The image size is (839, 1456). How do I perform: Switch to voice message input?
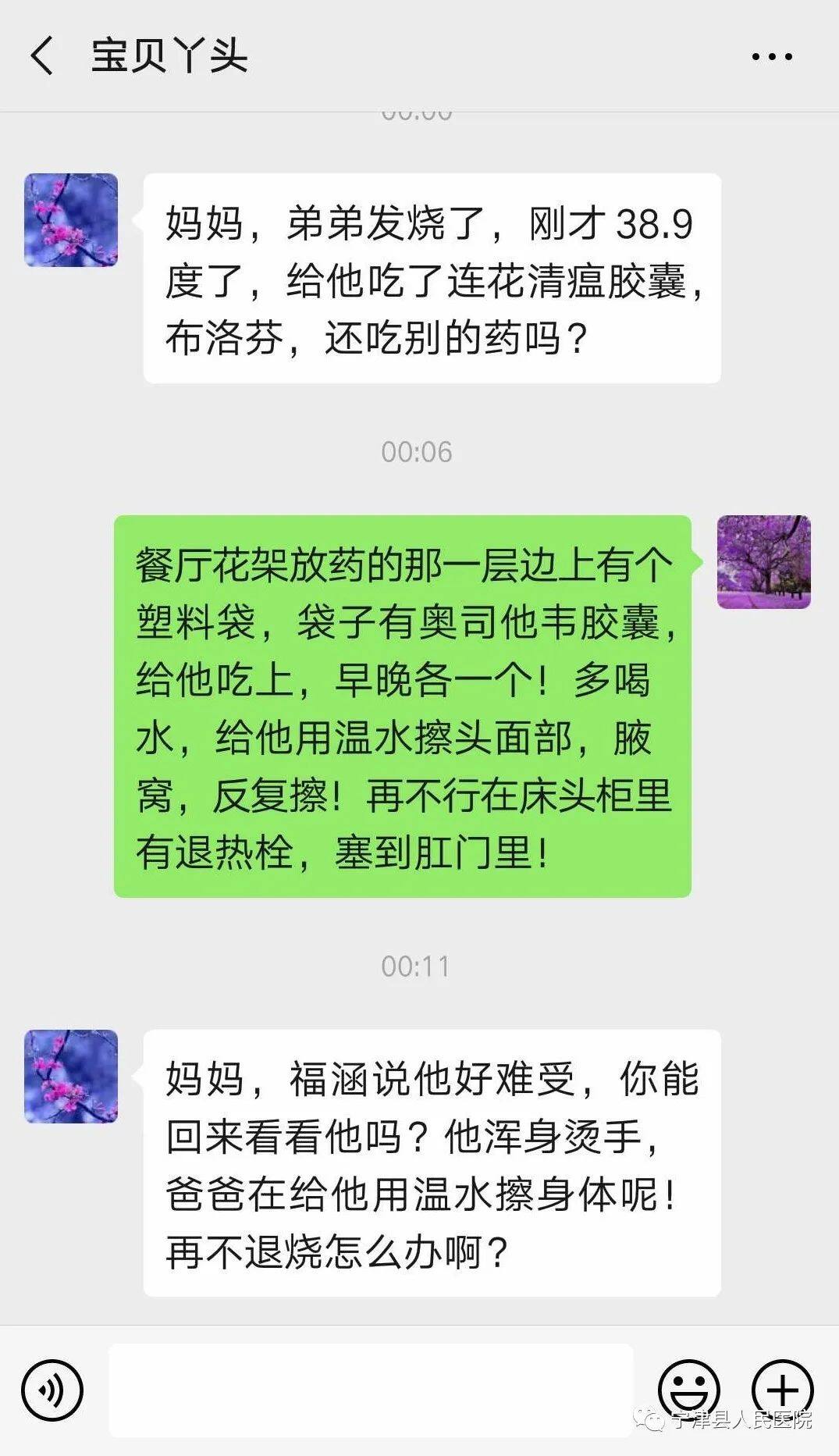tap(52, 1390)
